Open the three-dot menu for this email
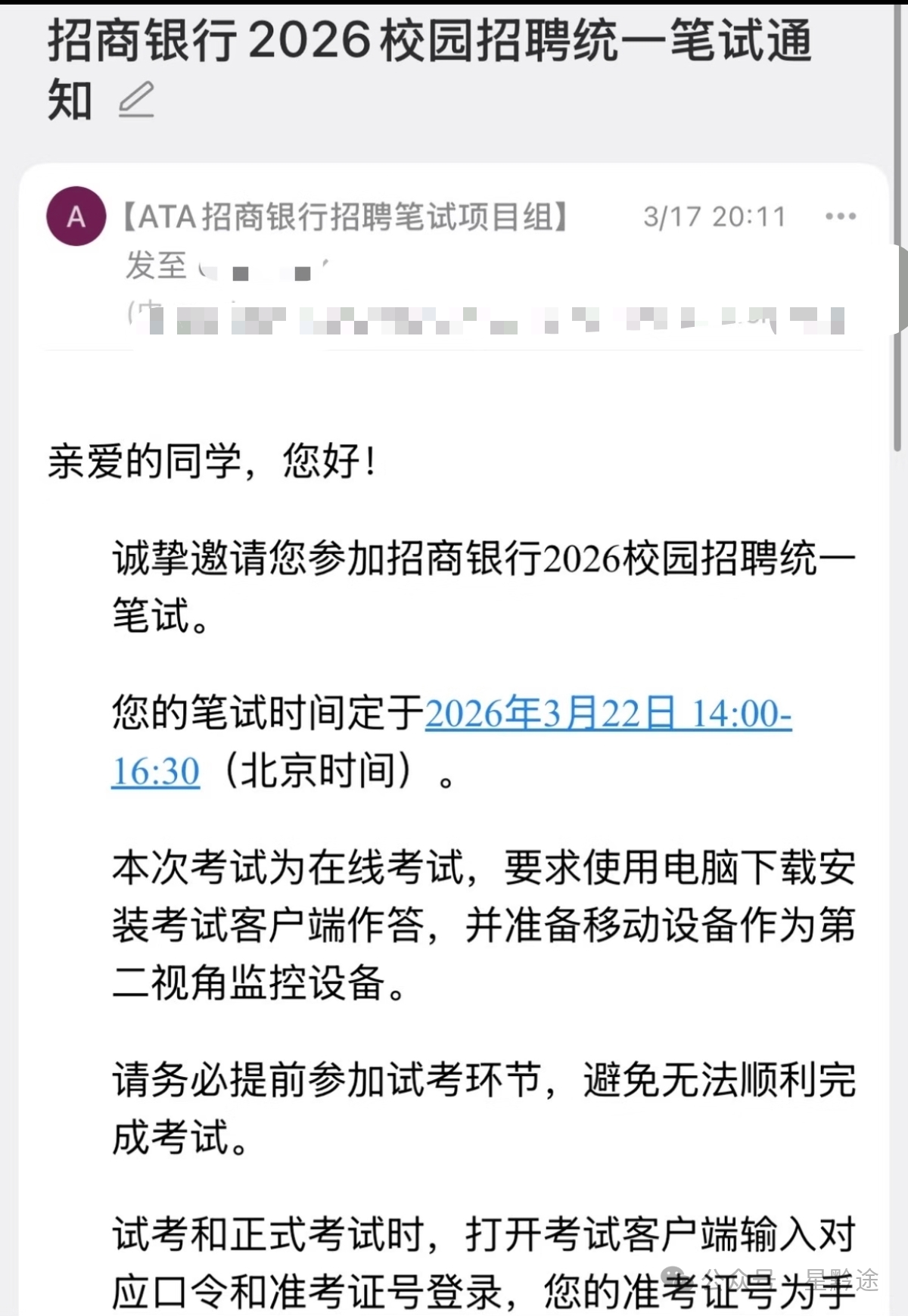Viewport: 908px width, 1316px height. (x=841, y=217)
